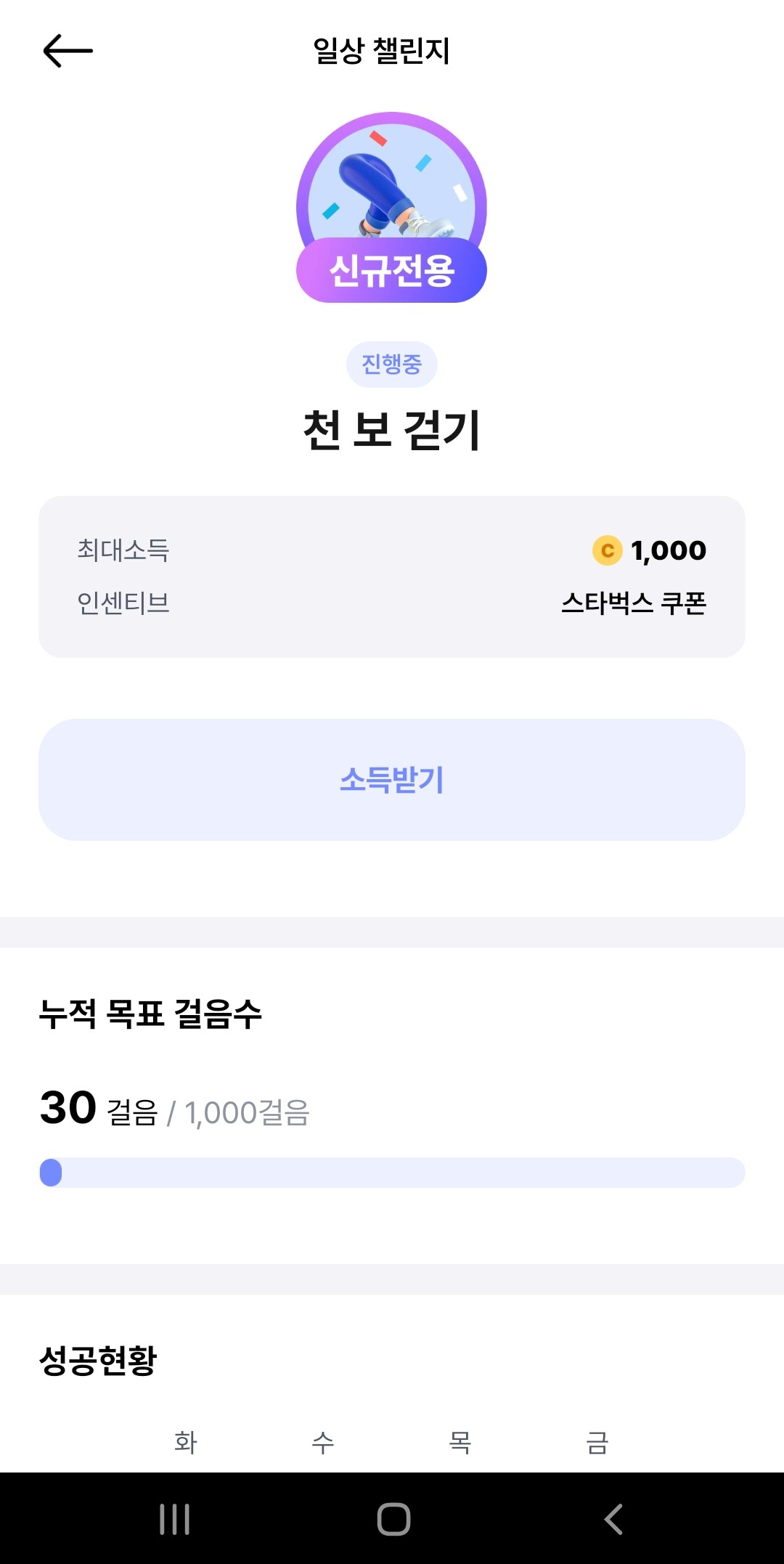Tap the walking shoes challenge badge image
The width and height of the screenshot is (784, 1564).
392,196
